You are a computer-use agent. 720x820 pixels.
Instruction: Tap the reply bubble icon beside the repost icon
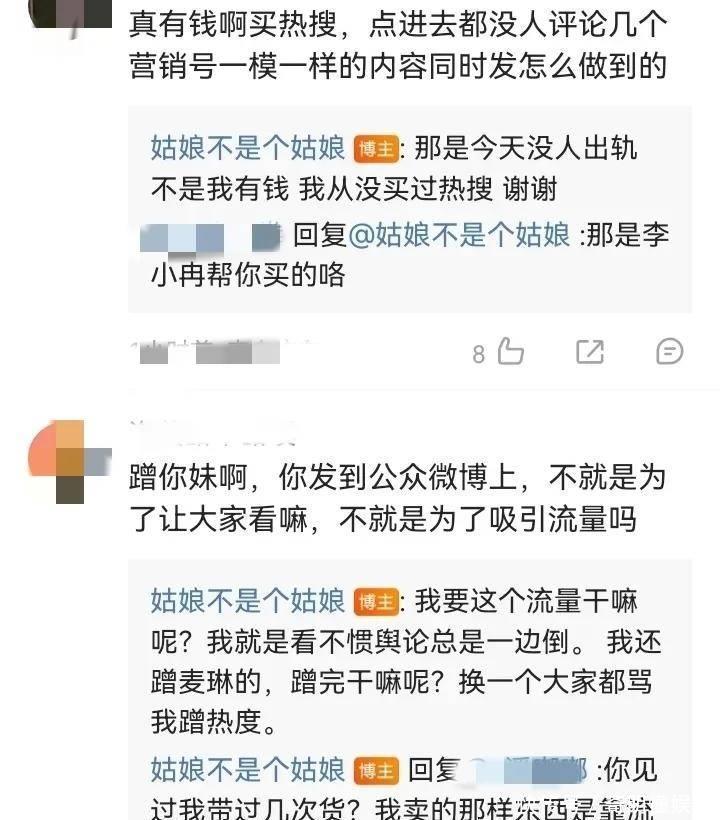(x=669, y=351)
